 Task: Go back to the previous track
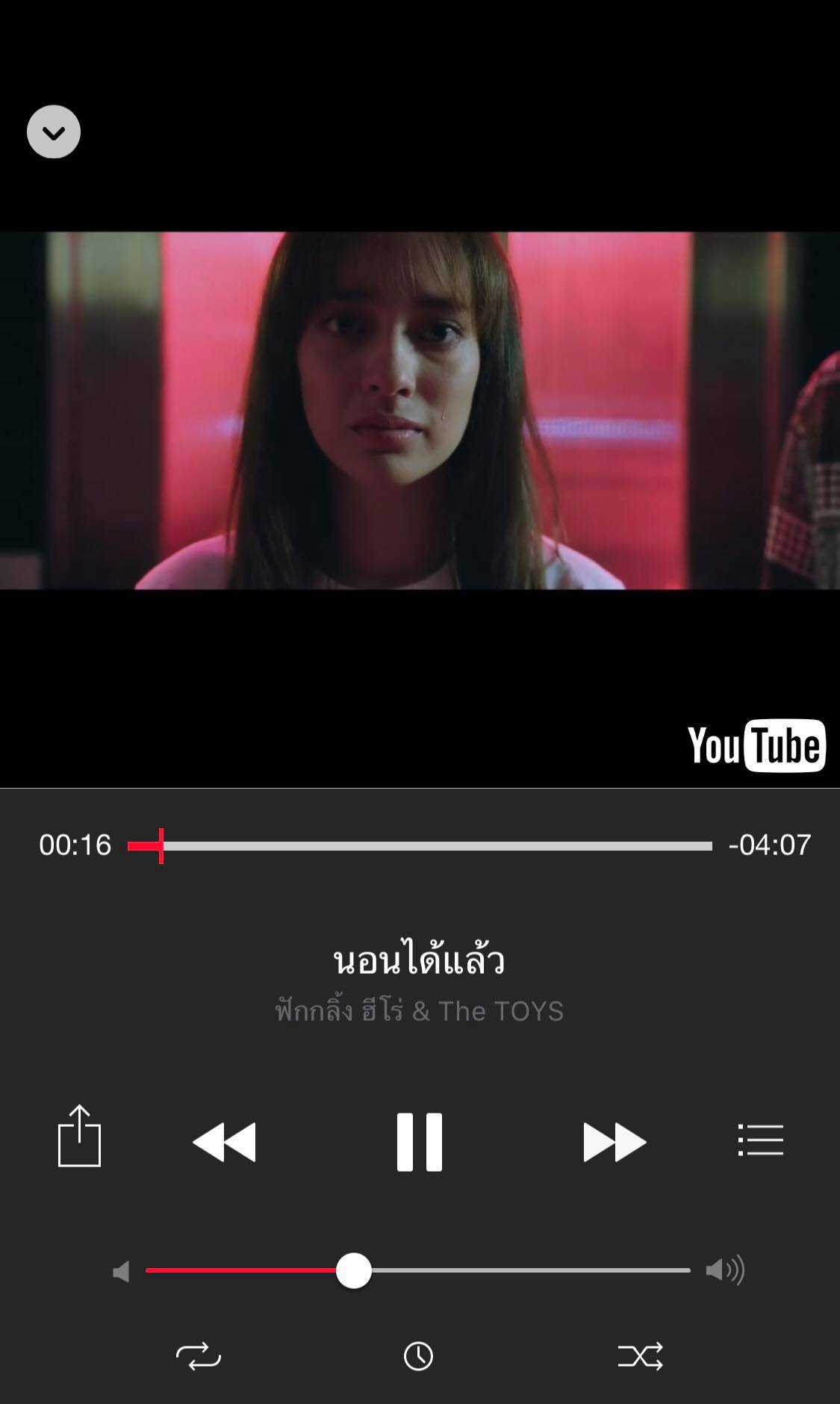pos(224,1141)
